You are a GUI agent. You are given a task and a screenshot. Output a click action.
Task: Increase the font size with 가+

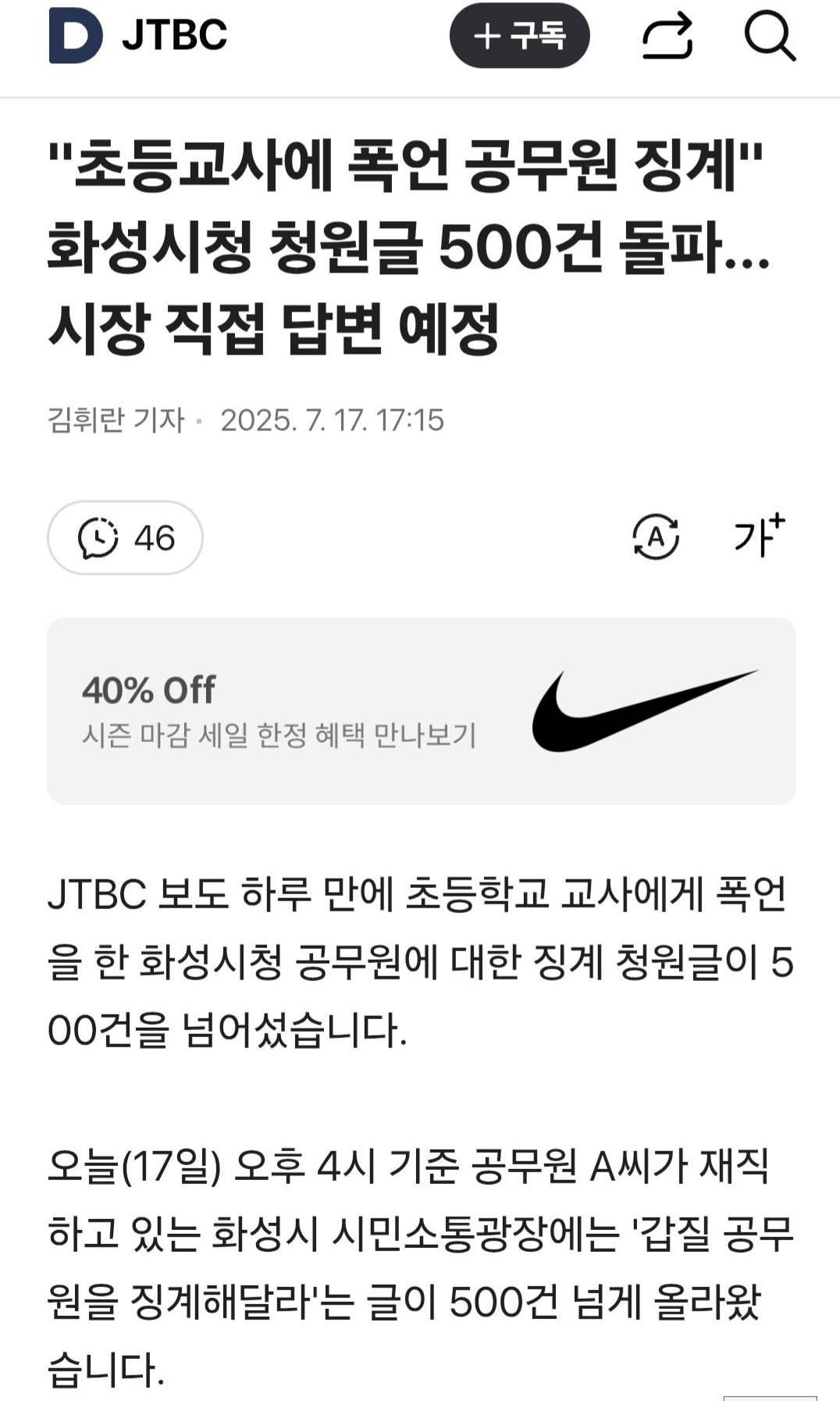[x=759, y=536]
